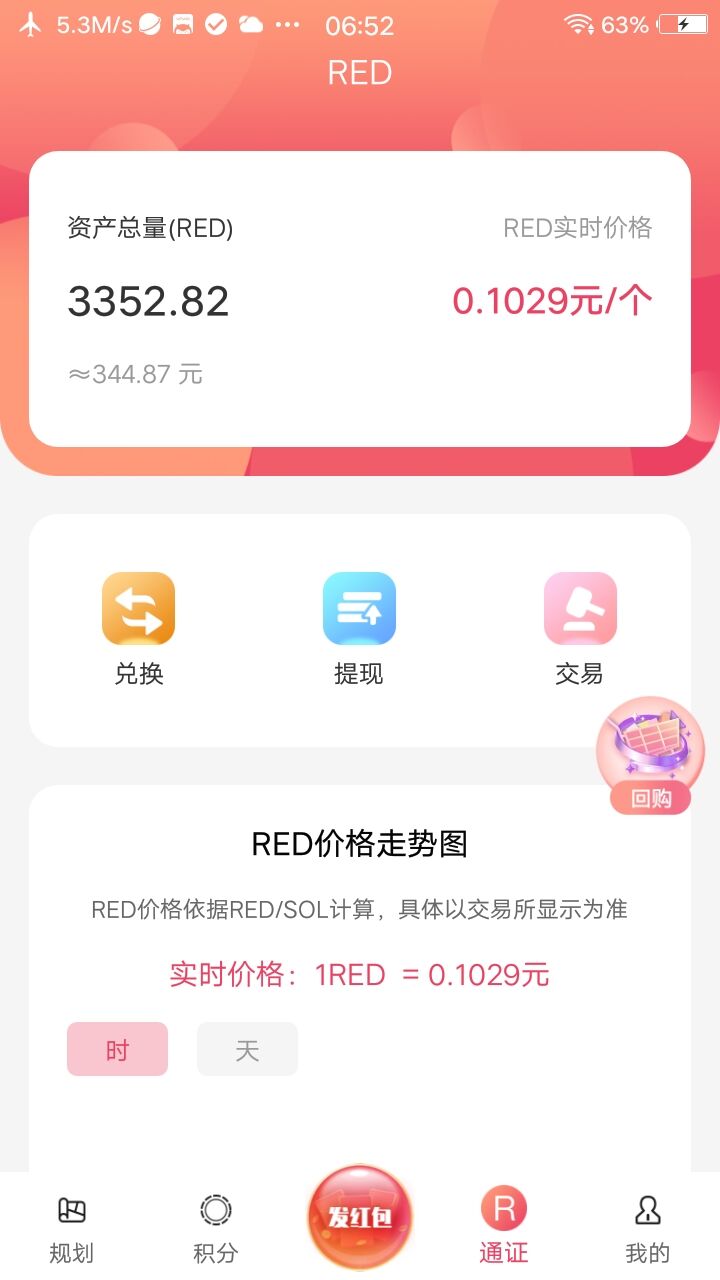The height and width of the screenshot is (1280, 720).
Task: Switch to the 积分 points tab
Action: click(215, 1228)
